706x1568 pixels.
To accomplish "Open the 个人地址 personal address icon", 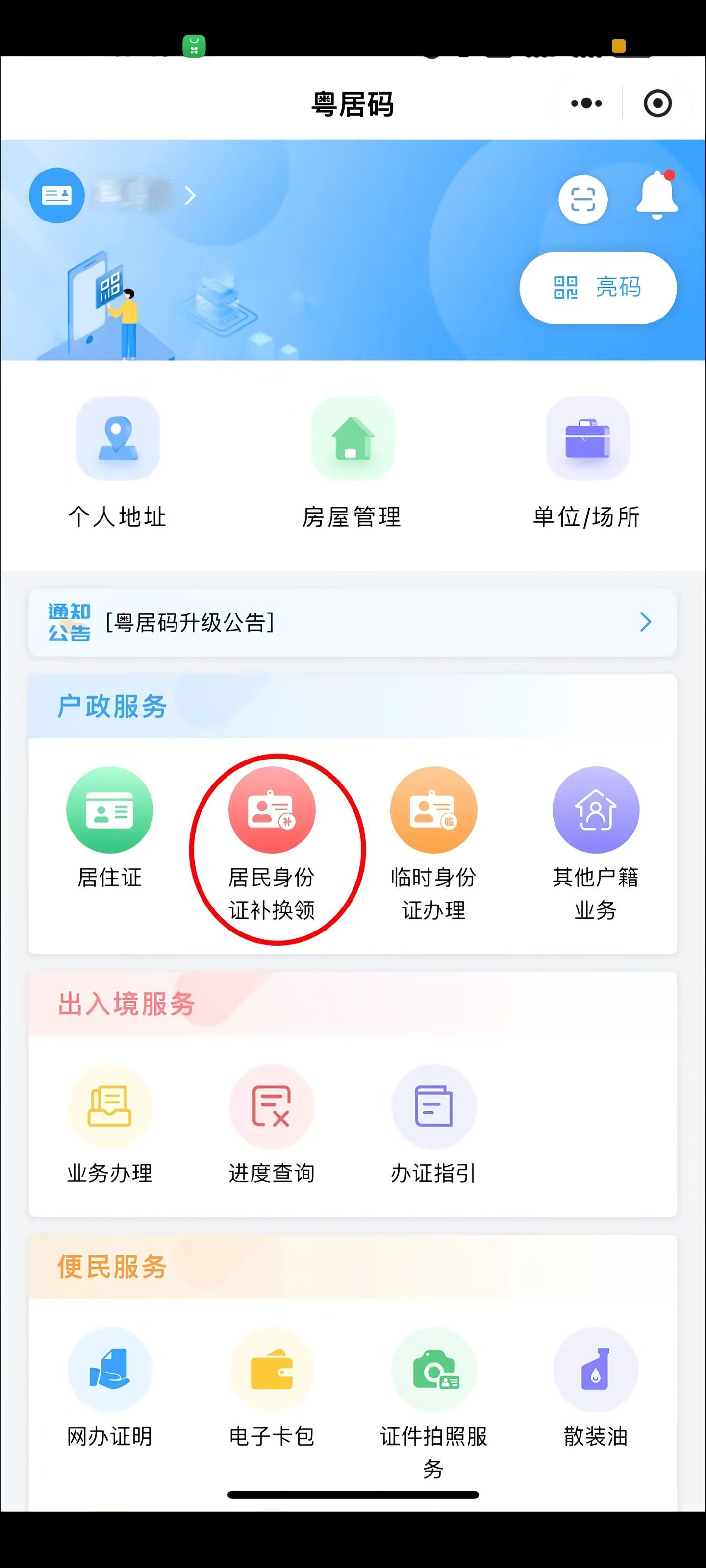I will 118,440.
